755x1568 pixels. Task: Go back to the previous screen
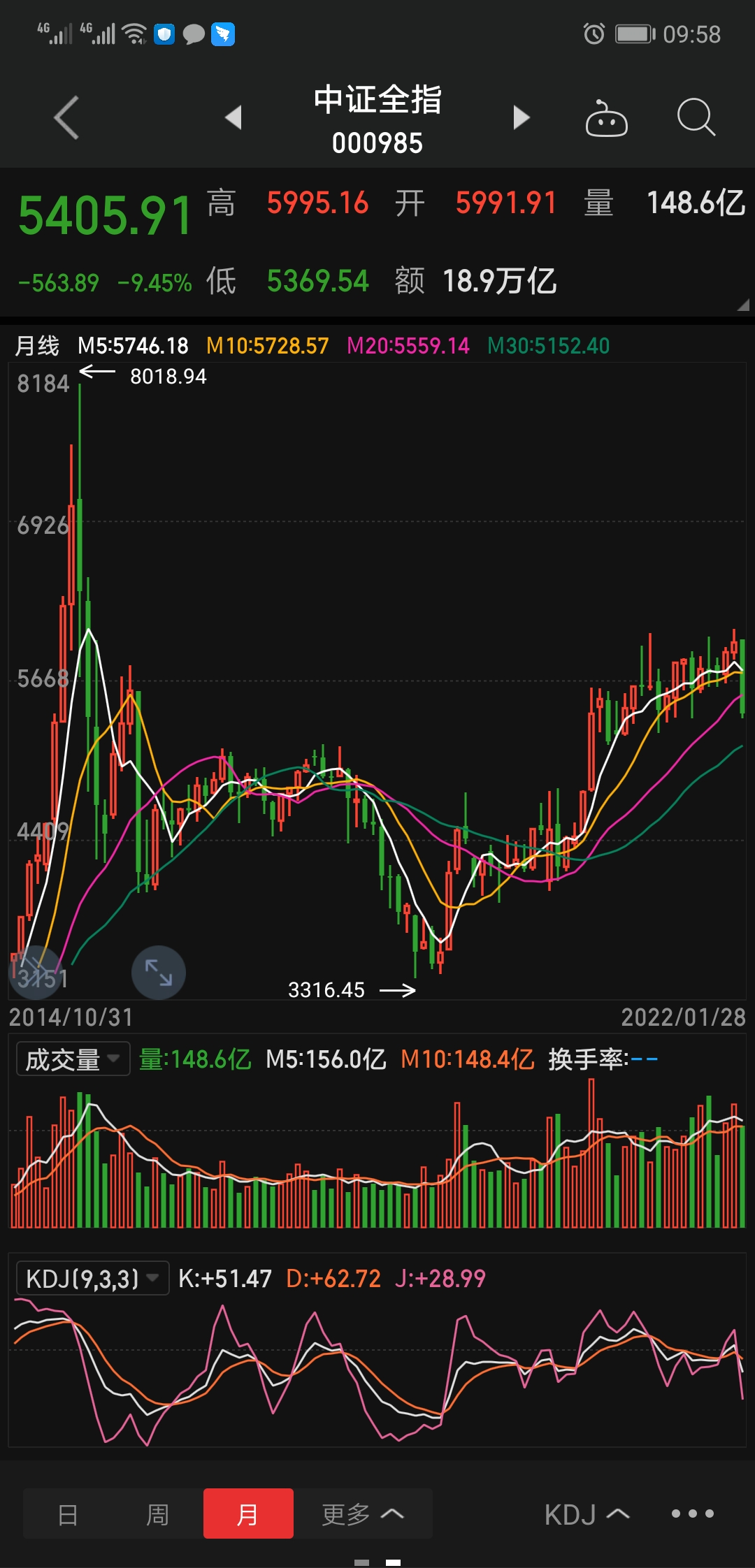(x=66, y=117)
